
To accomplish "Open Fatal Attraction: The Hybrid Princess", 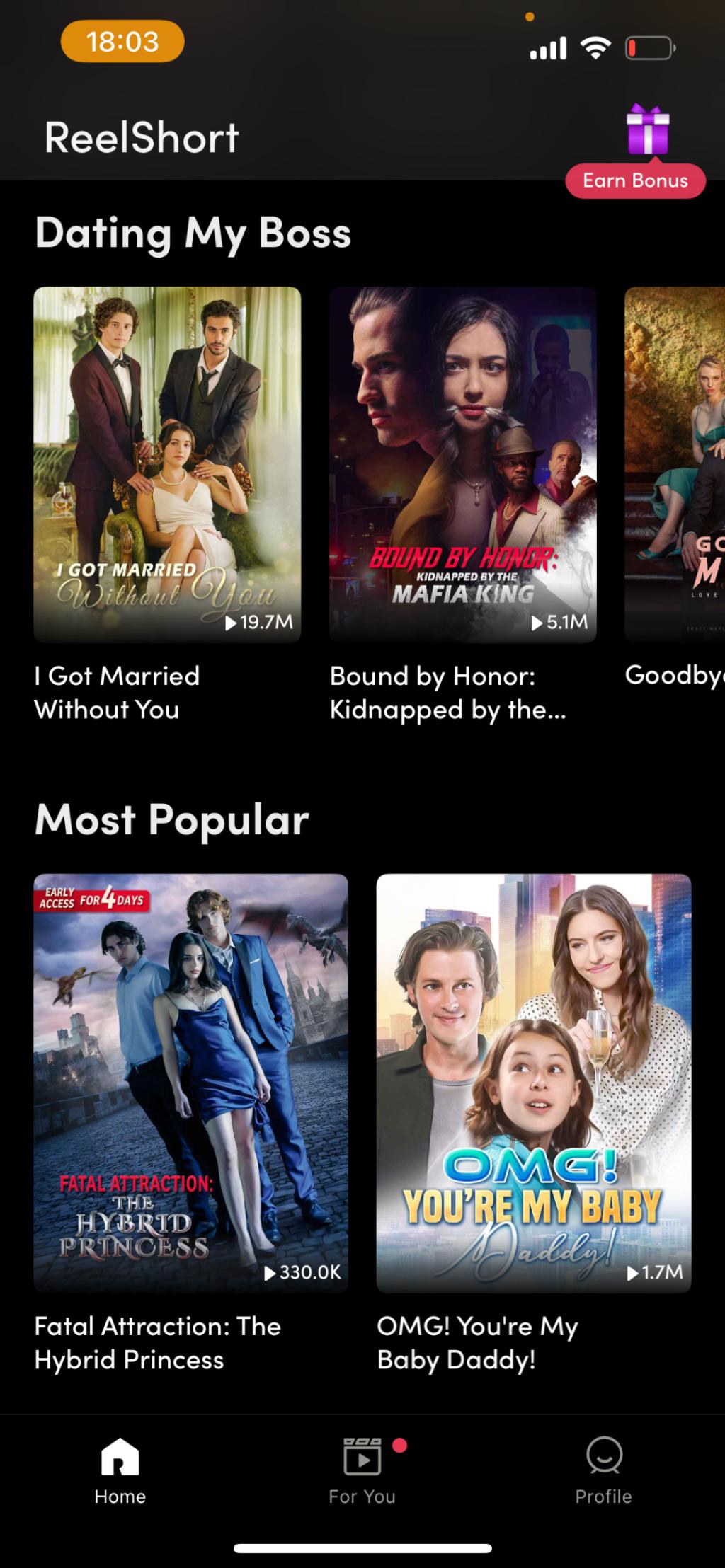I will click(x=190, y=1083).
